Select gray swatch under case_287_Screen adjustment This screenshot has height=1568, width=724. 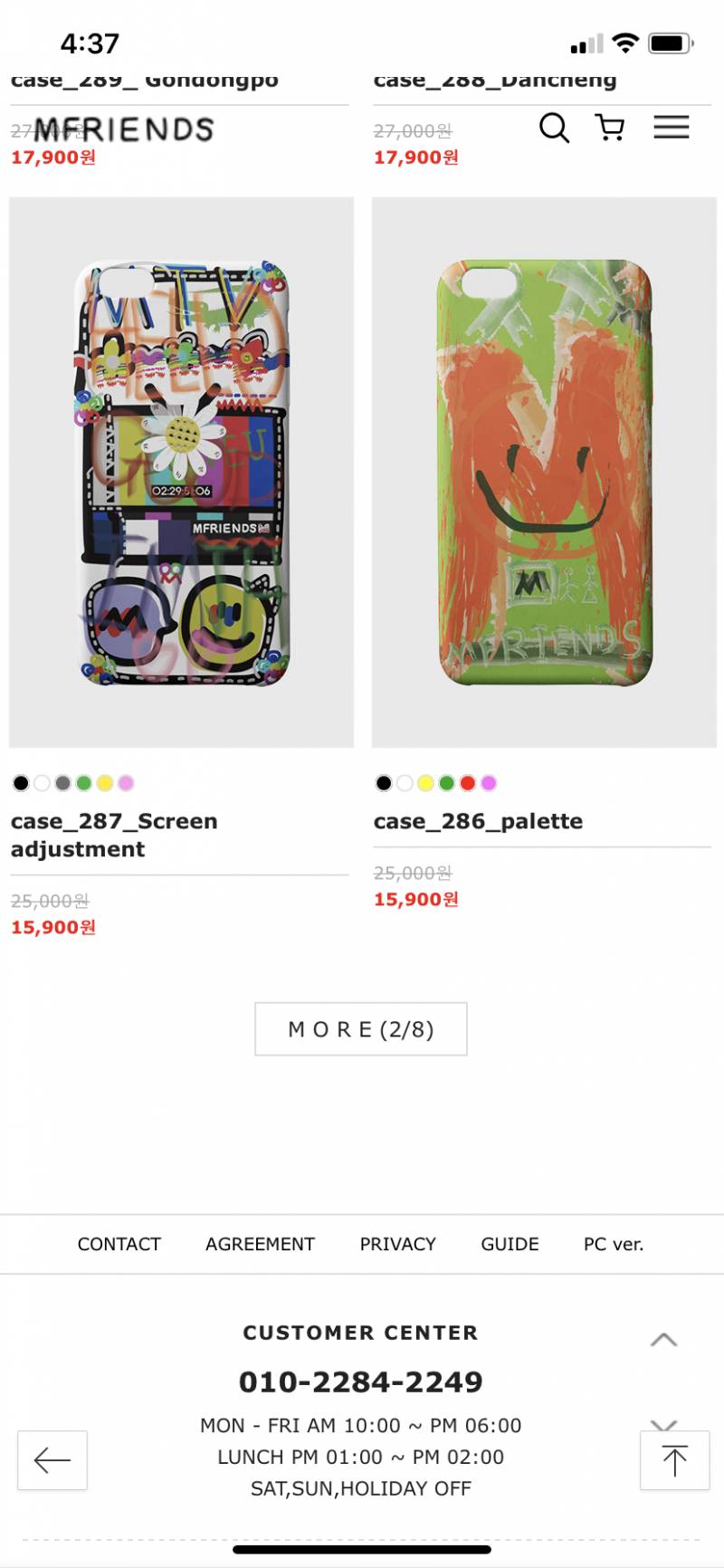tap(62, 783)
